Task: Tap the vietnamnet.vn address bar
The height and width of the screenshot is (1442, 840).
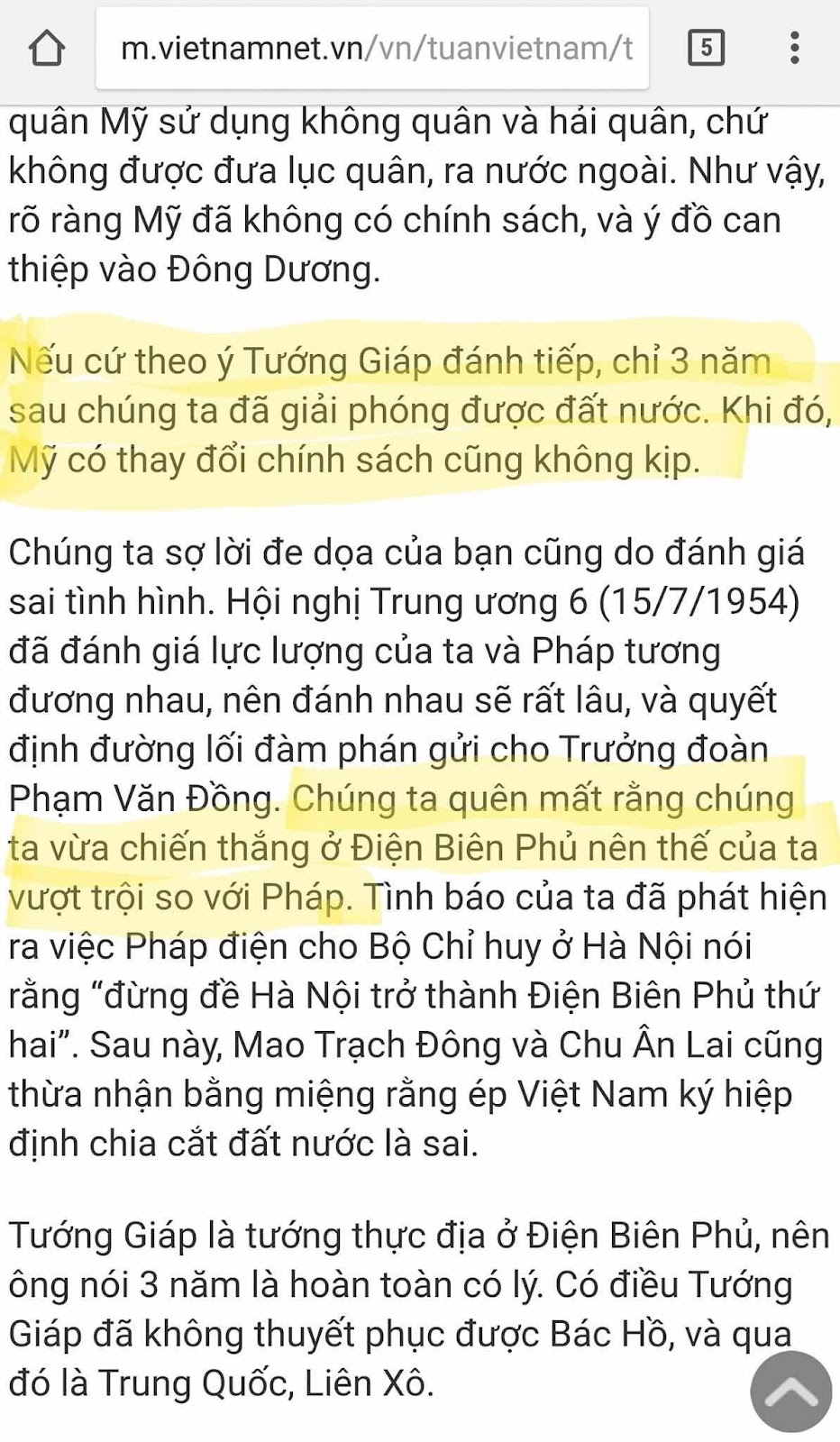Action: (372, 48)
